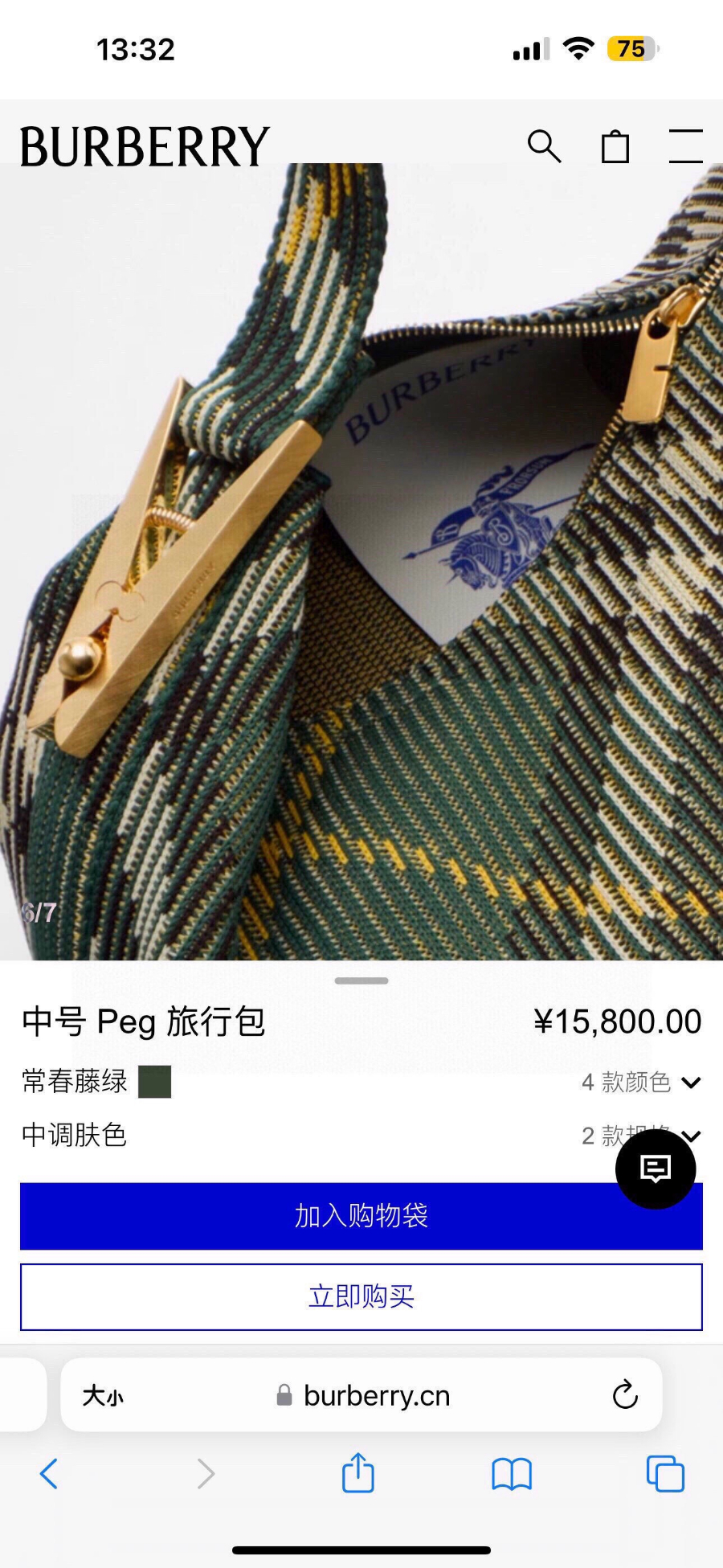Go back in Safari
The height and width of the screenshot is (1568, 723).
tap(49, 1473)
